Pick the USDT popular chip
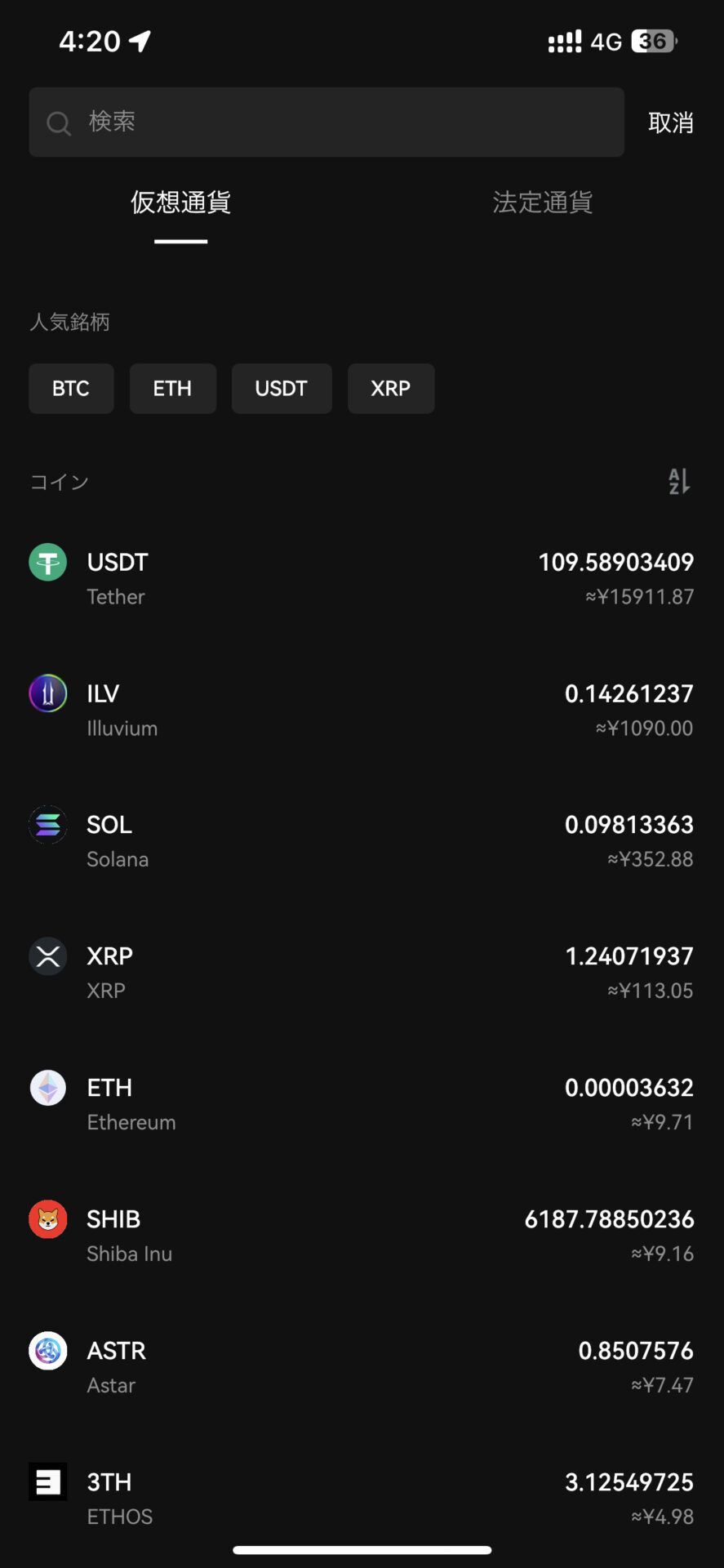 [x=282, y=389]
